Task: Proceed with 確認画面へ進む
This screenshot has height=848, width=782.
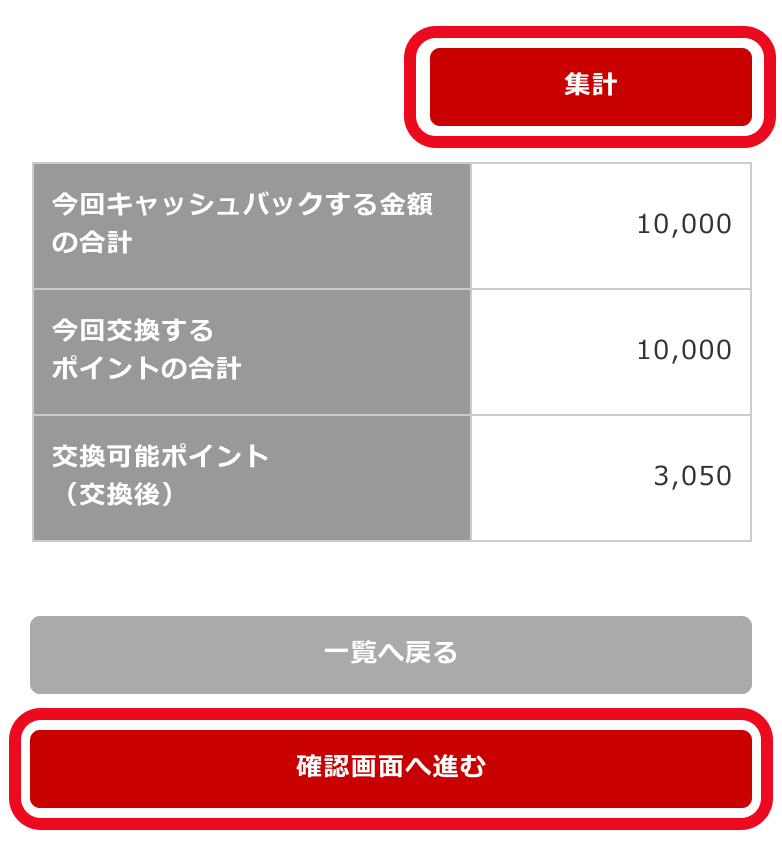Action: click(390, 768)
